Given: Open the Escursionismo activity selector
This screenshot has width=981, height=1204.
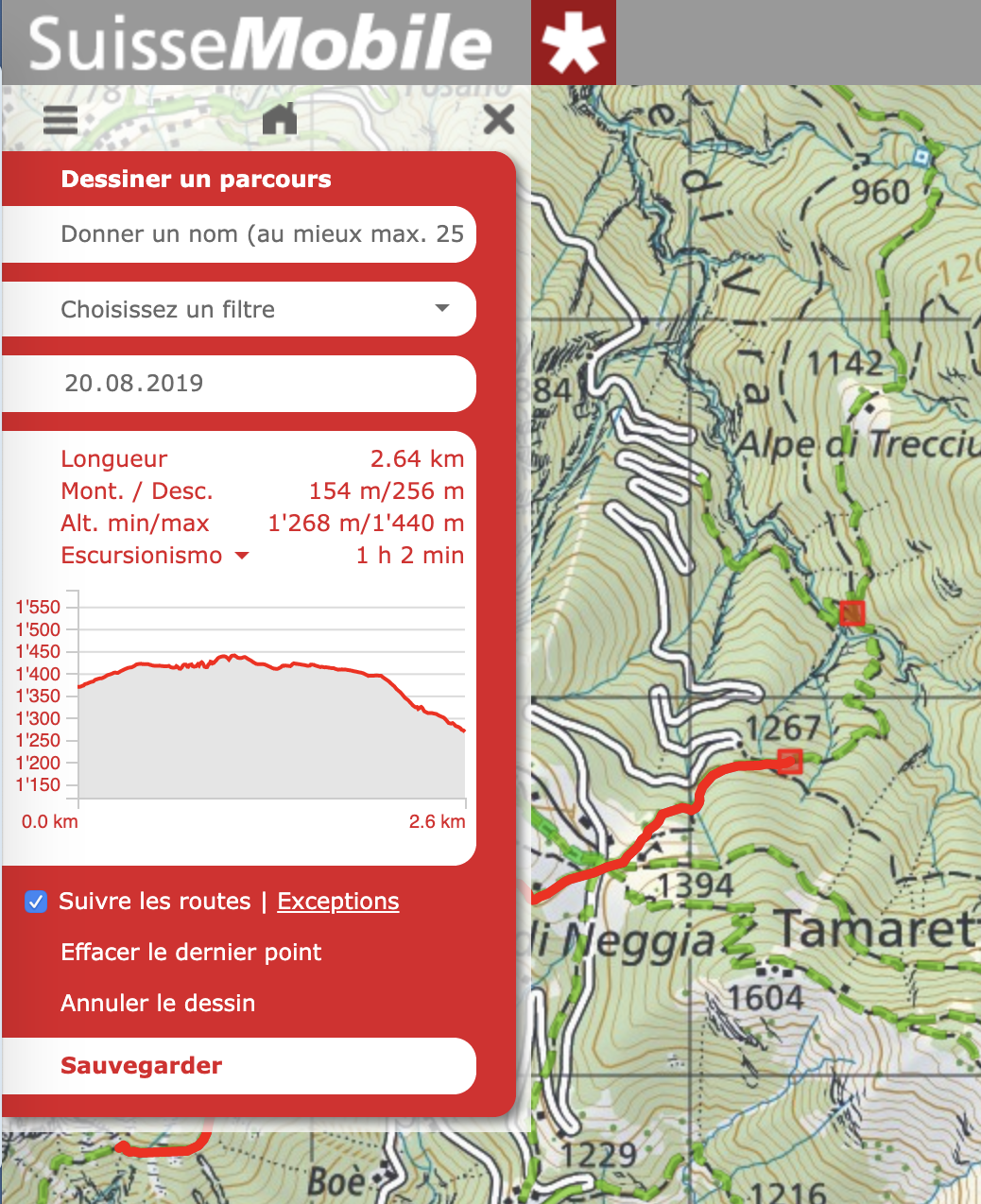Looking at the screenshot, I should [155, 556].
